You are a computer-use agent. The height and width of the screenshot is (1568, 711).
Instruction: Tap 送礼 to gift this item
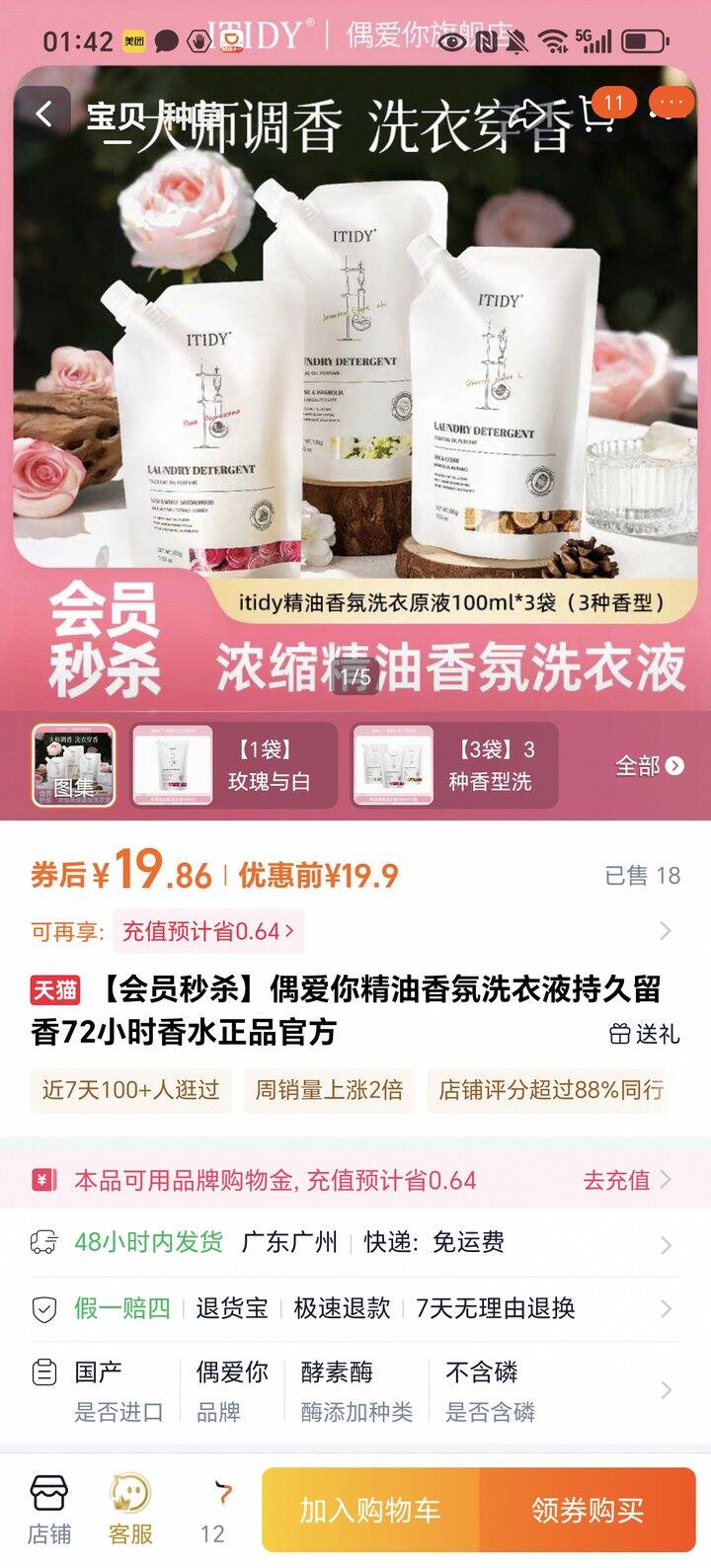pyautogui.click(x=645, y=1034)
